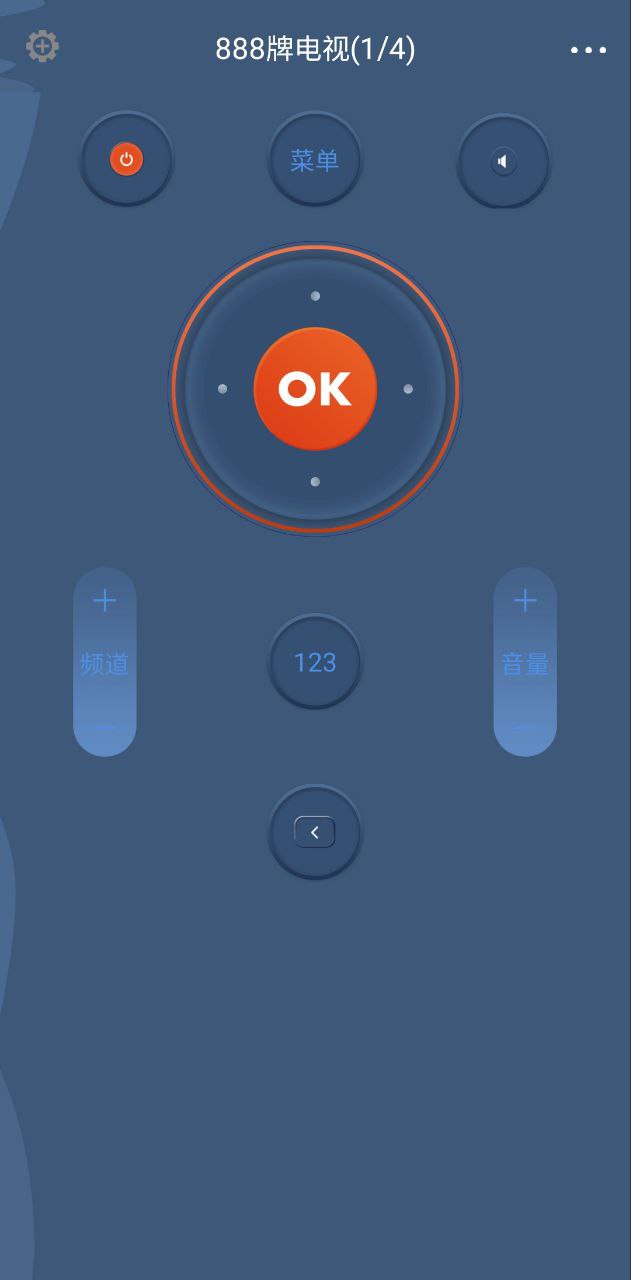
Task: Toggle the TV power button
Action: click(126, 160)
